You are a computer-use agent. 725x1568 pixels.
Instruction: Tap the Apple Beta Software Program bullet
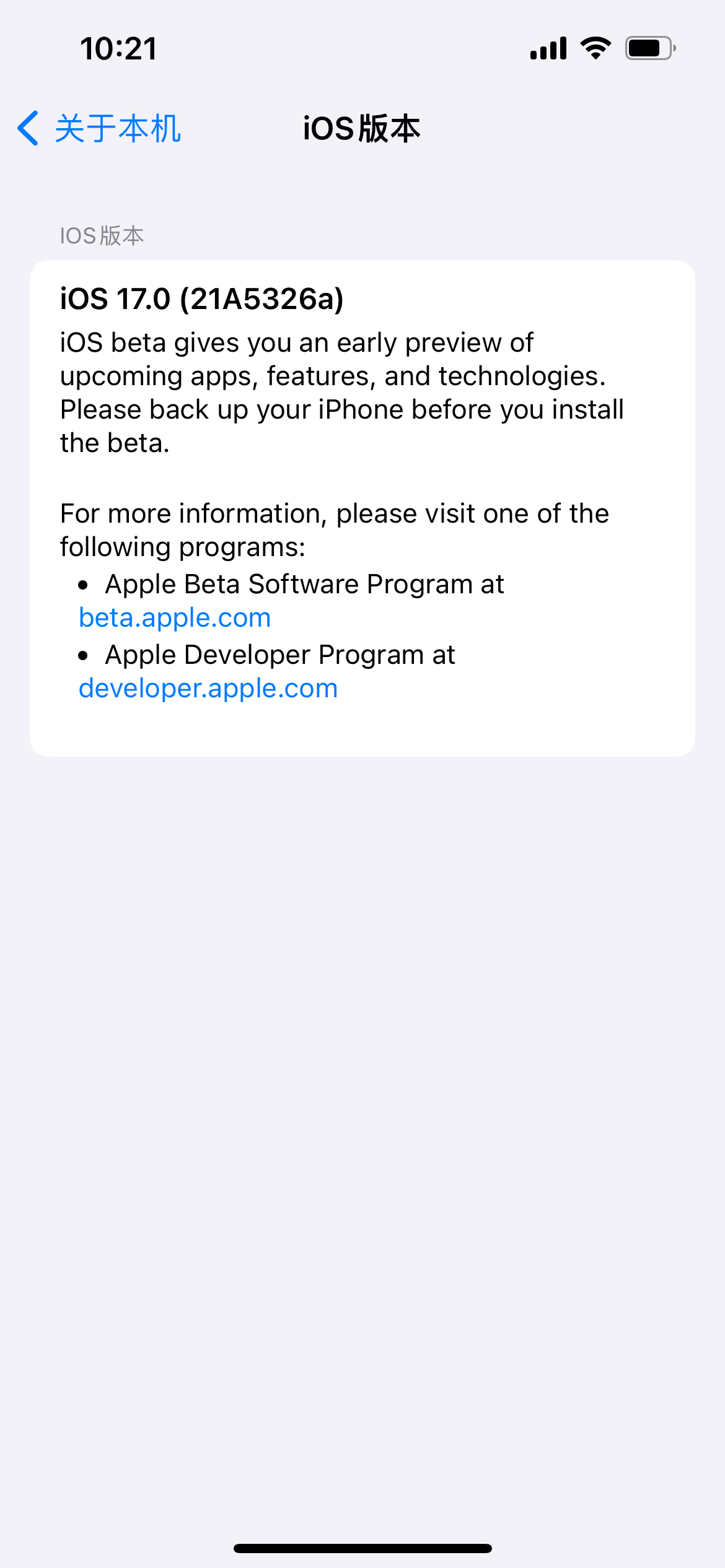pos(304,583)
